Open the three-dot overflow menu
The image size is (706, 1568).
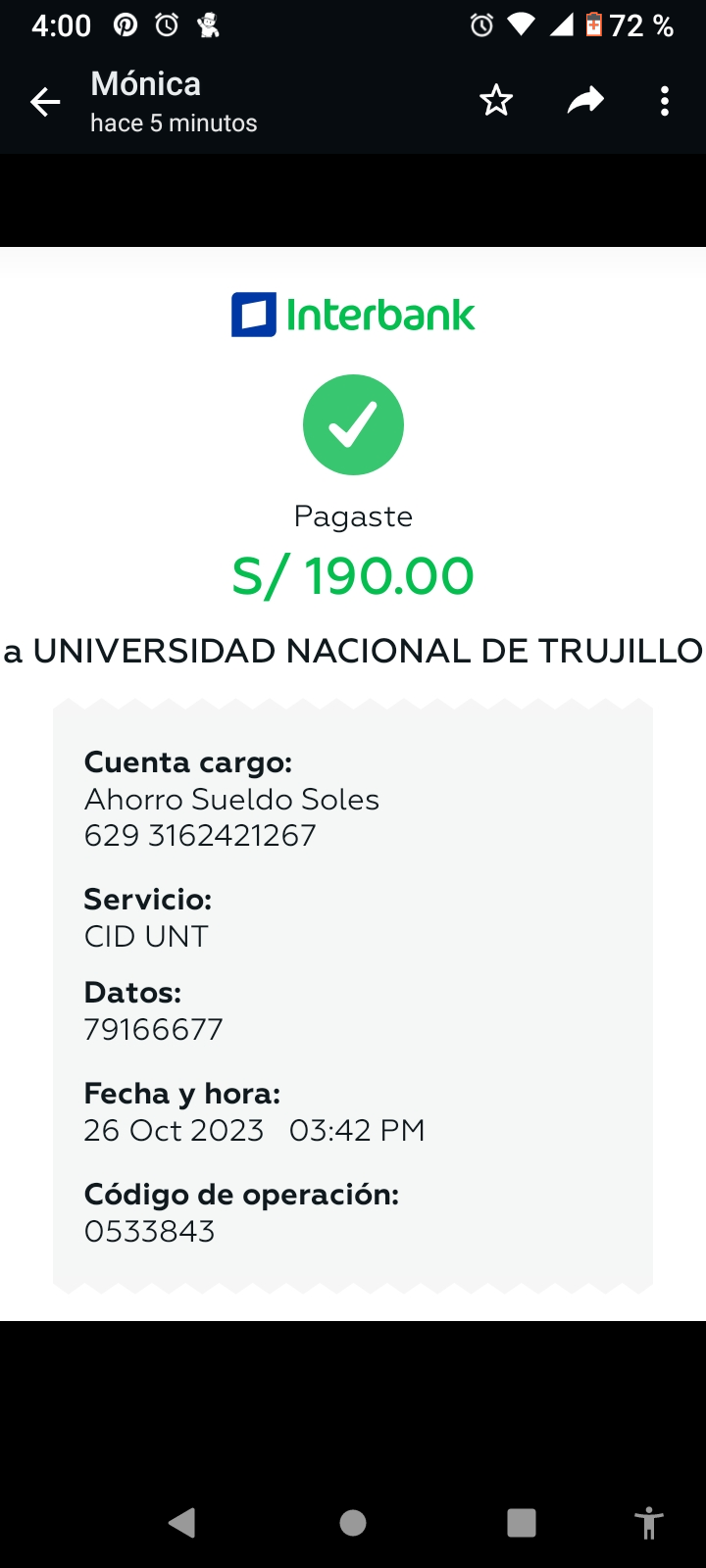coord(665,101)
